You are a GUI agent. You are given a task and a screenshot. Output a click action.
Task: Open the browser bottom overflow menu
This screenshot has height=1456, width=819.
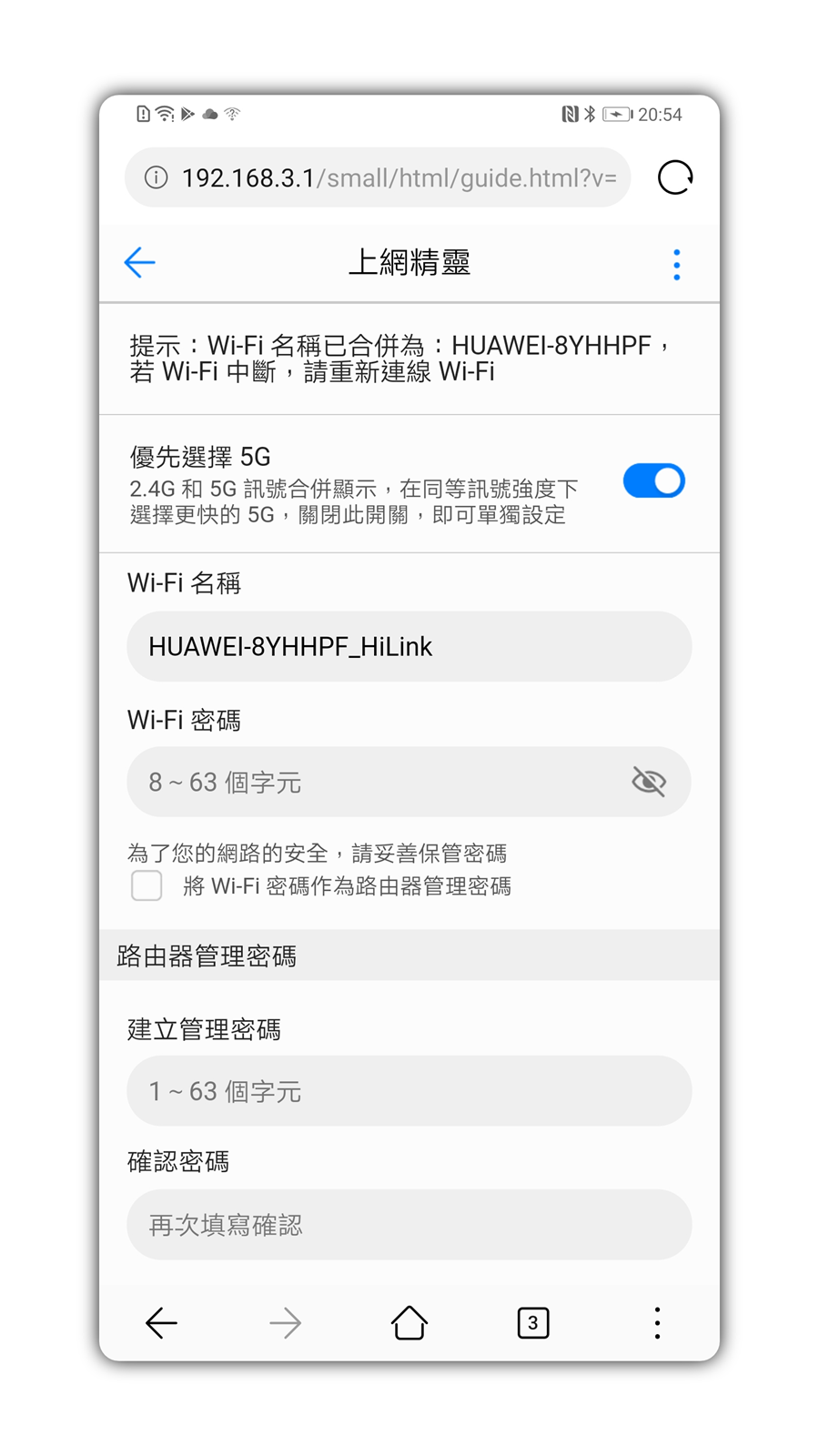[657, 1323]
